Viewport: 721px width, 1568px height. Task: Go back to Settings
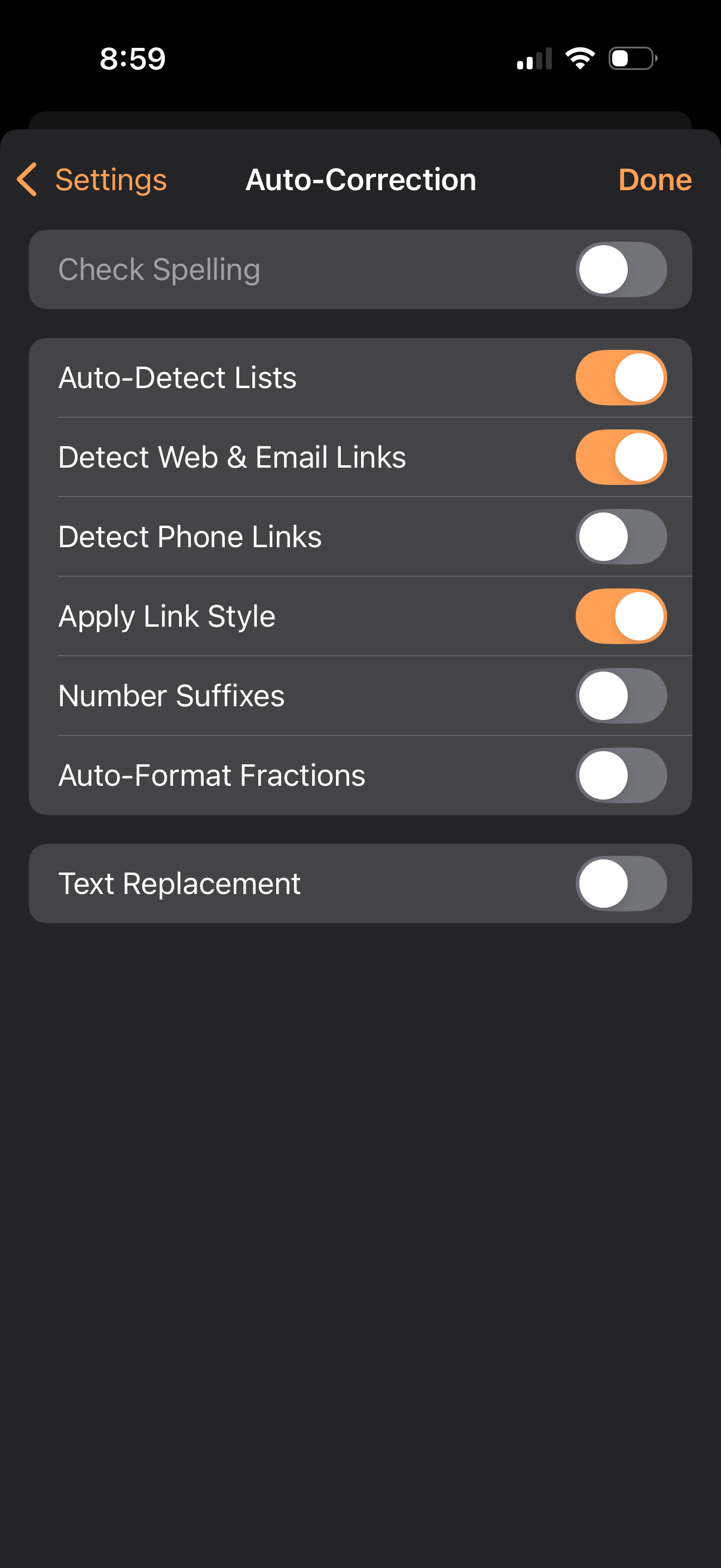click(111, 179)
